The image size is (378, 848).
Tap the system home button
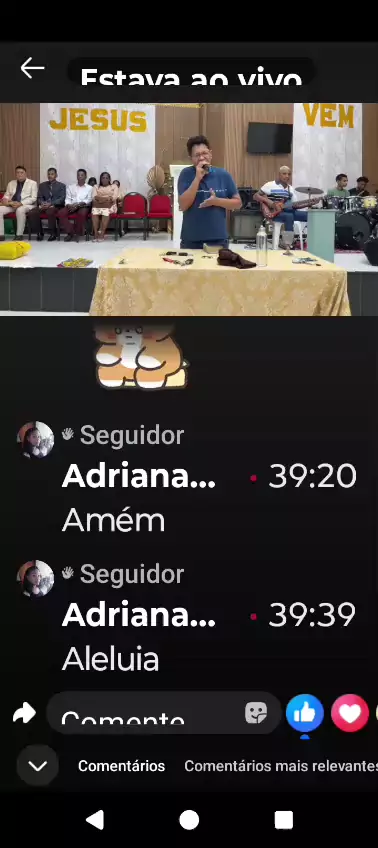coord(189,820)
